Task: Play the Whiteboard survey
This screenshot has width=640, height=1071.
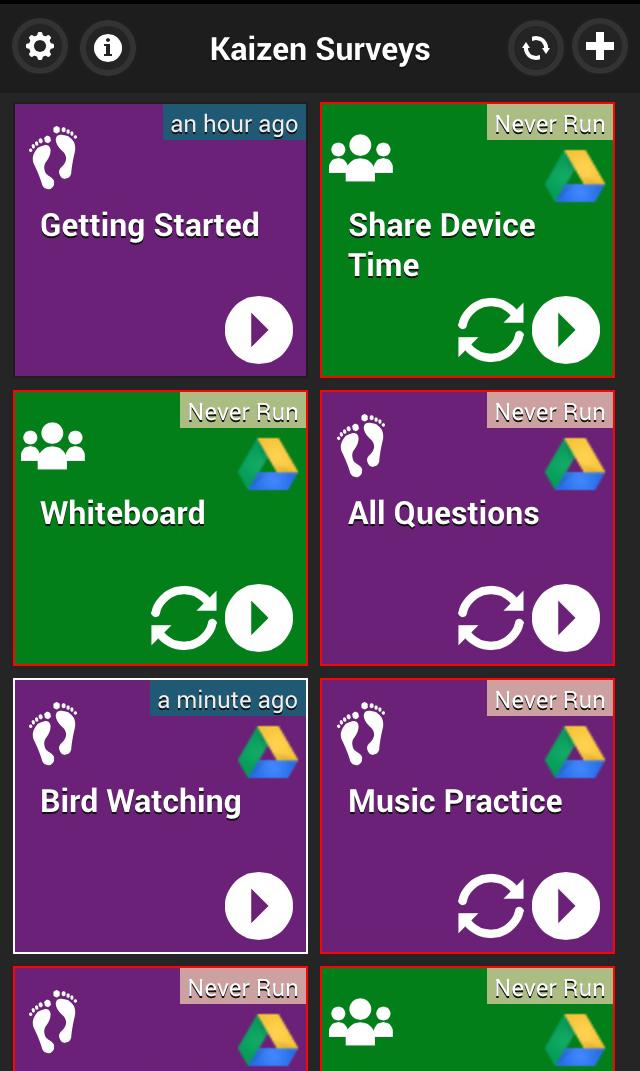Action: 259,618
